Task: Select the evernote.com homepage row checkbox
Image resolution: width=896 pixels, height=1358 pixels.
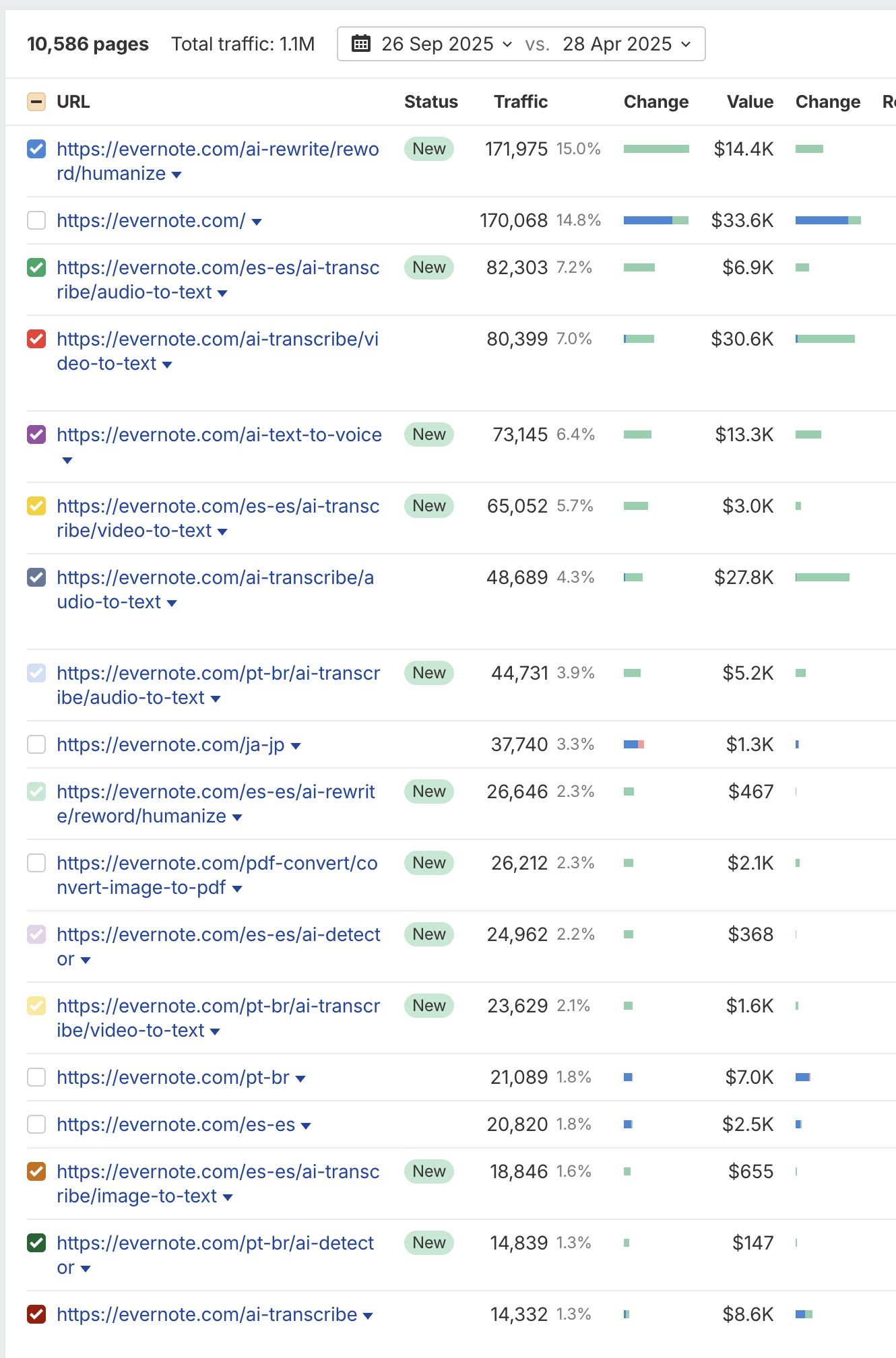Action: [36, 220]
